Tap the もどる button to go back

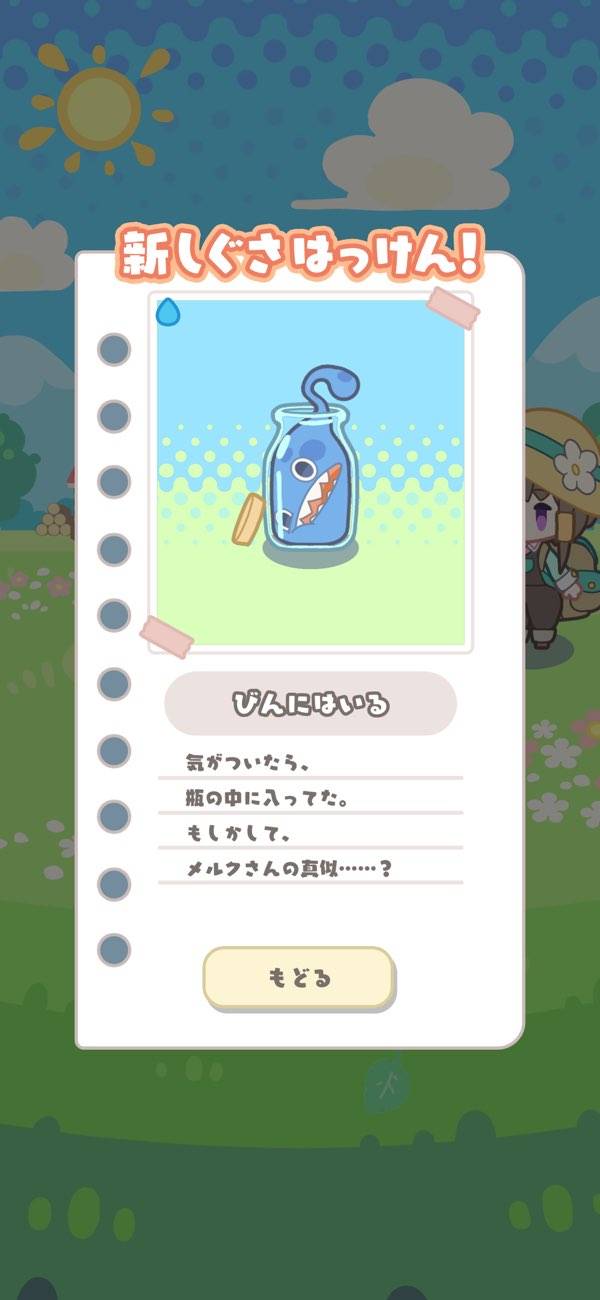point(299,977)
